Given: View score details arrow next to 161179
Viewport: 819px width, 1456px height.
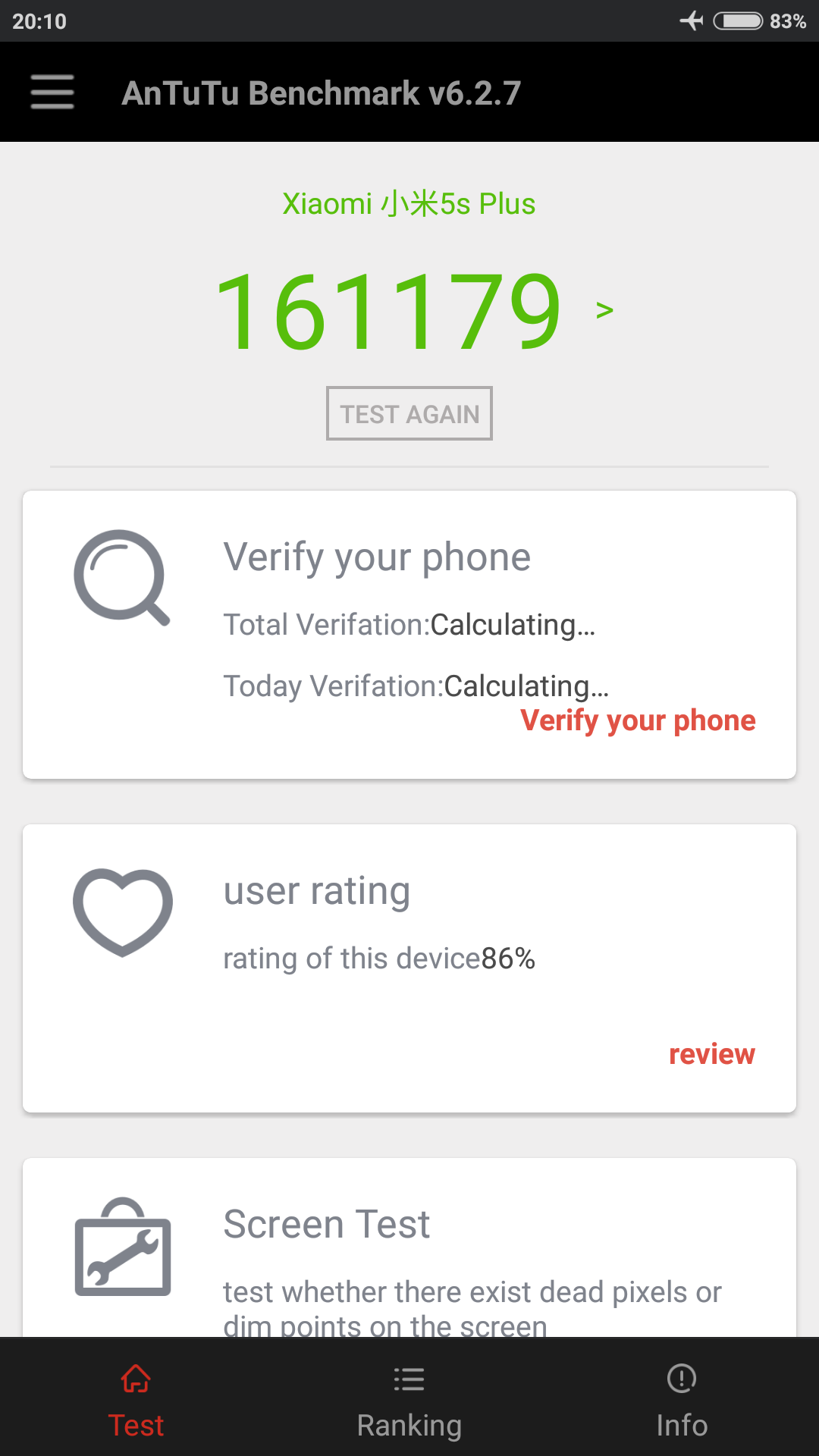Looking at the screenshot, I should point(604,310).
